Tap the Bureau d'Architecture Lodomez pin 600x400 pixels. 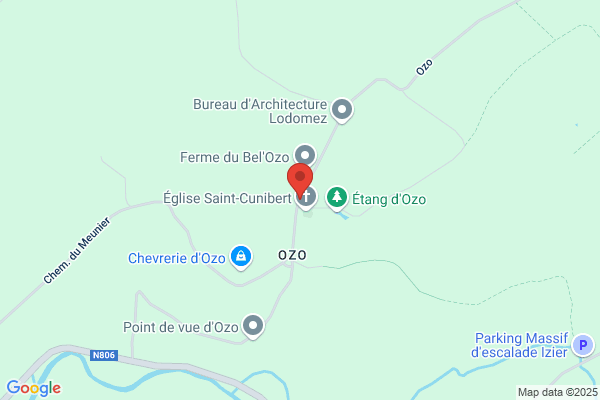342,111
